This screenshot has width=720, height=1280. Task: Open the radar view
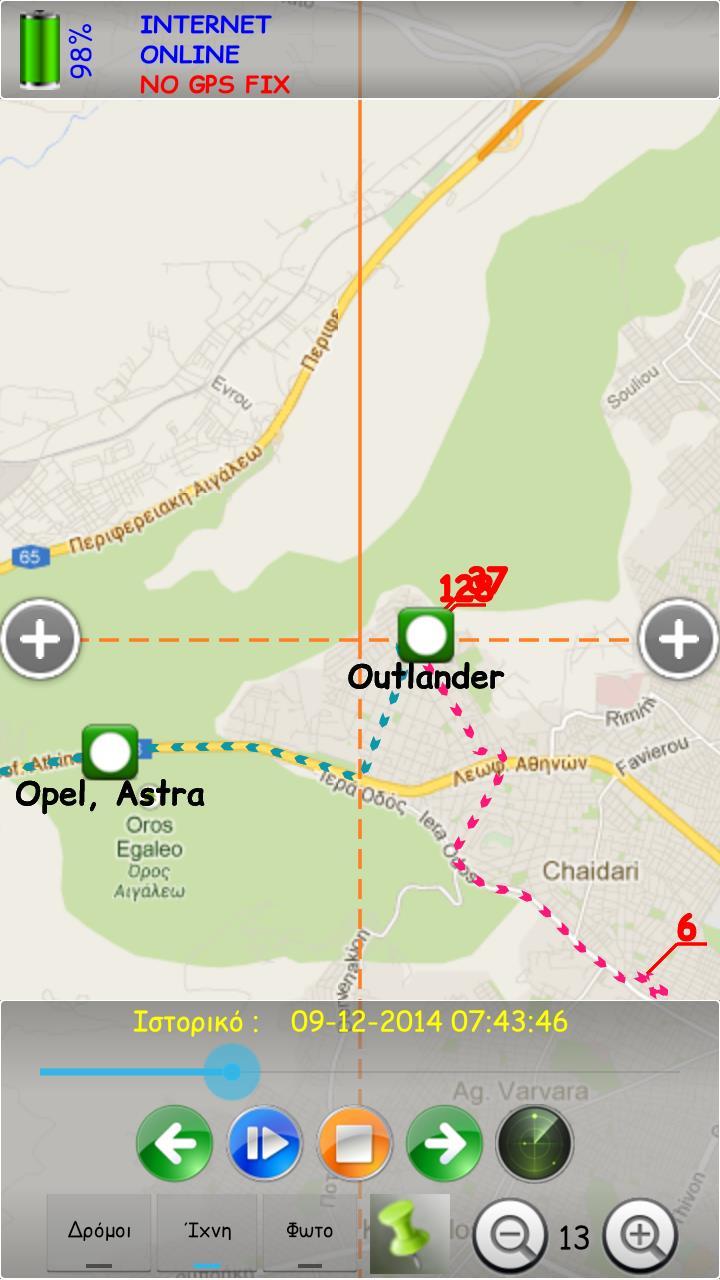[535, 1143]
